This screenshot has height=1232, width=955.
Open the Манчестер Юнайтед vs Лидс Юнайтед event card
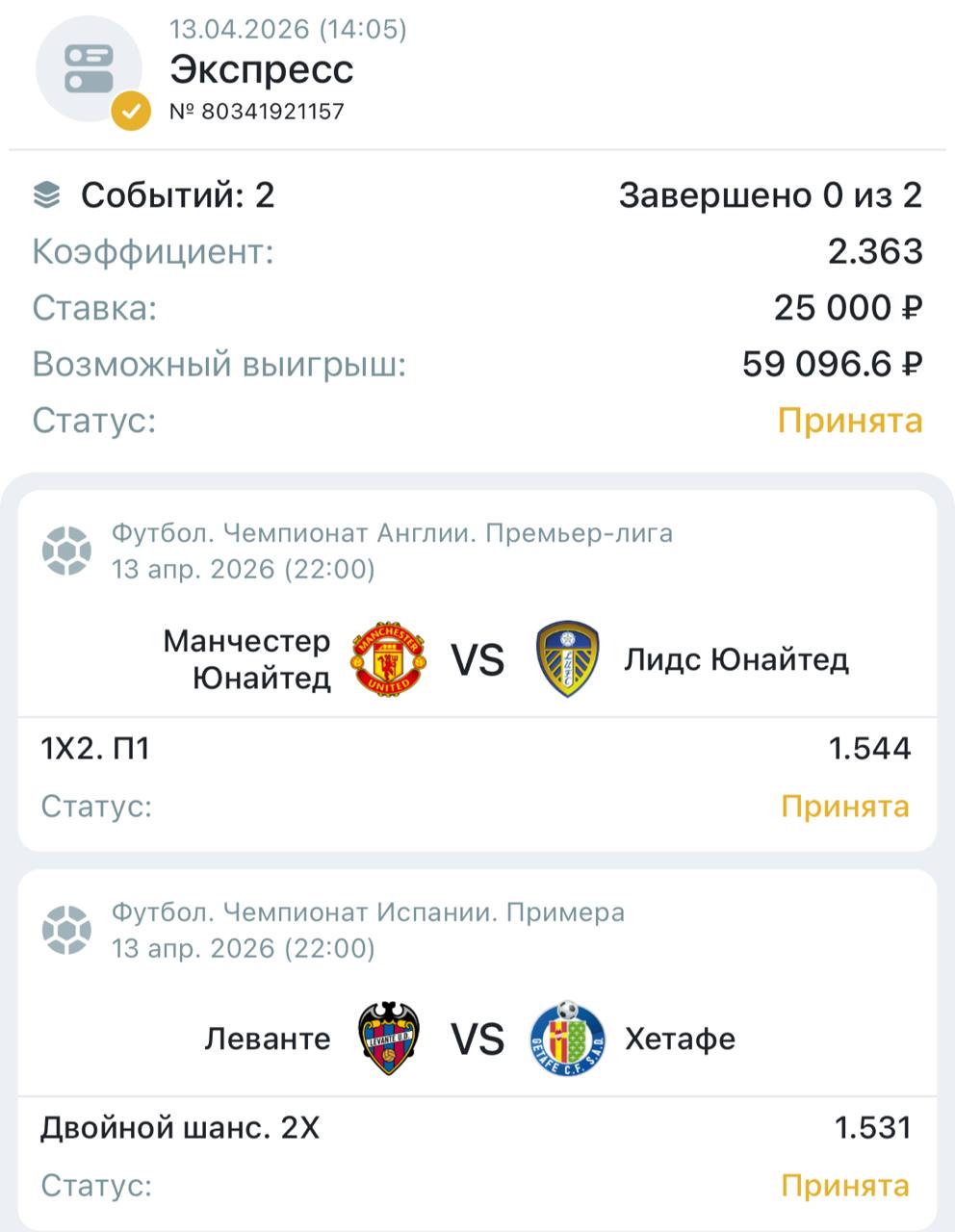477,660
